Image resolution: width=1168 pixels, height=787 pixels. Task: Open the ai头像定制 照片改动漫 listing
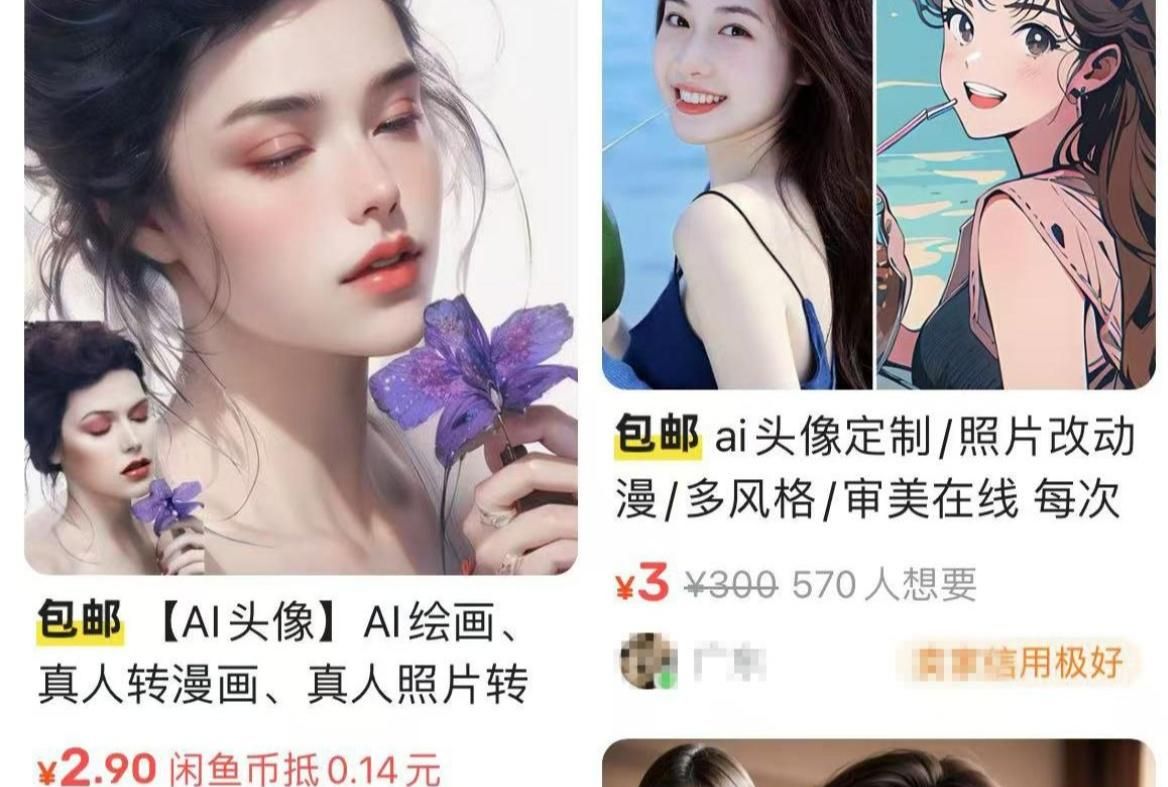point(877,200)
